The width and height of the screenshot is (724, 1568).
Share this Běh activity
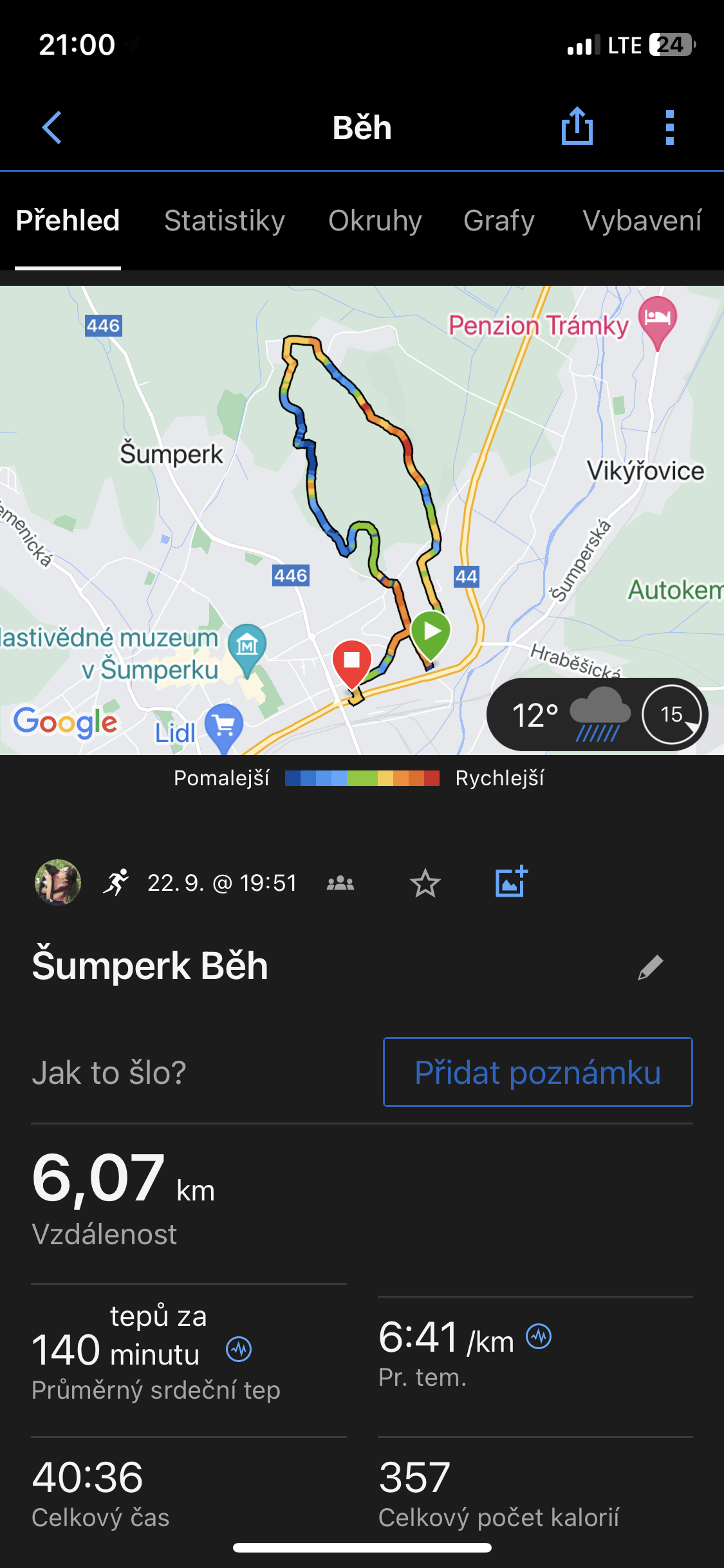click(577, 126)
